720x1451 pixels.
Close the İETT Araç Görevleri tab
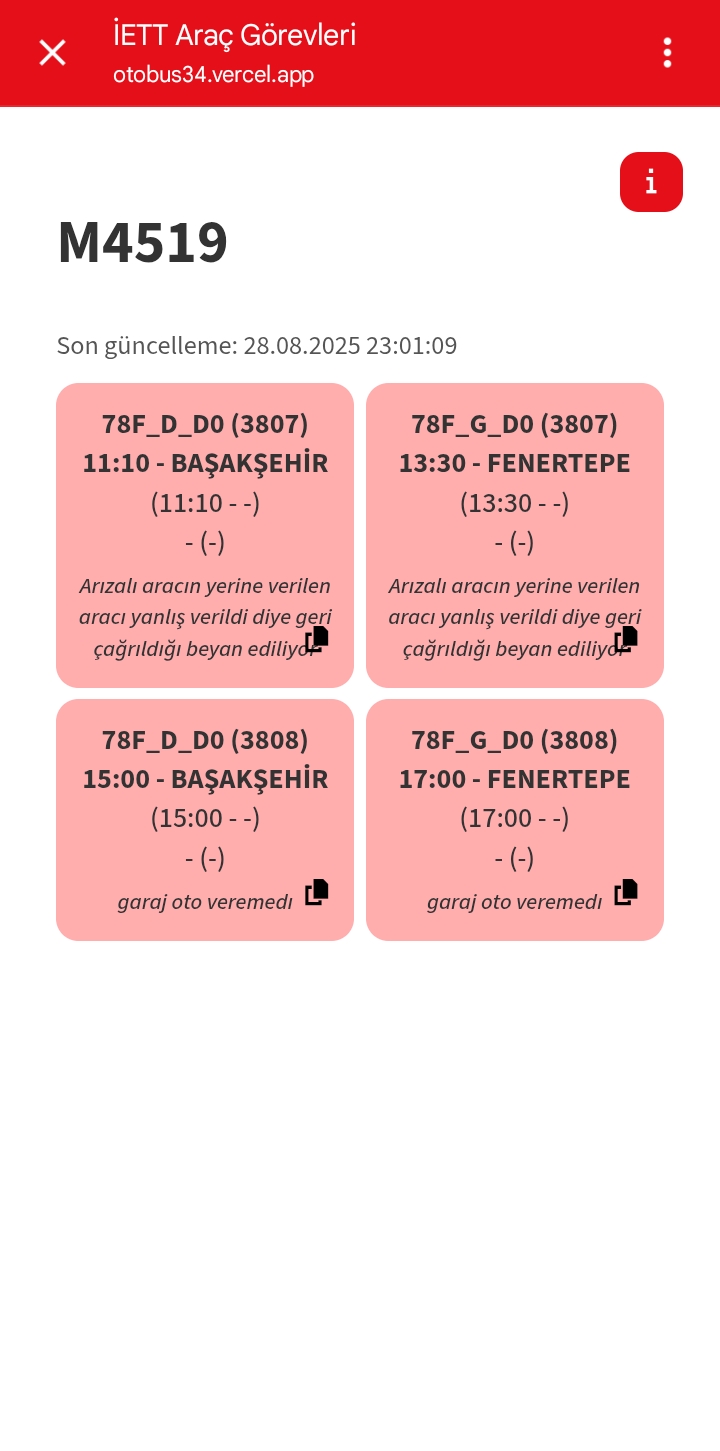click(52, 53)
